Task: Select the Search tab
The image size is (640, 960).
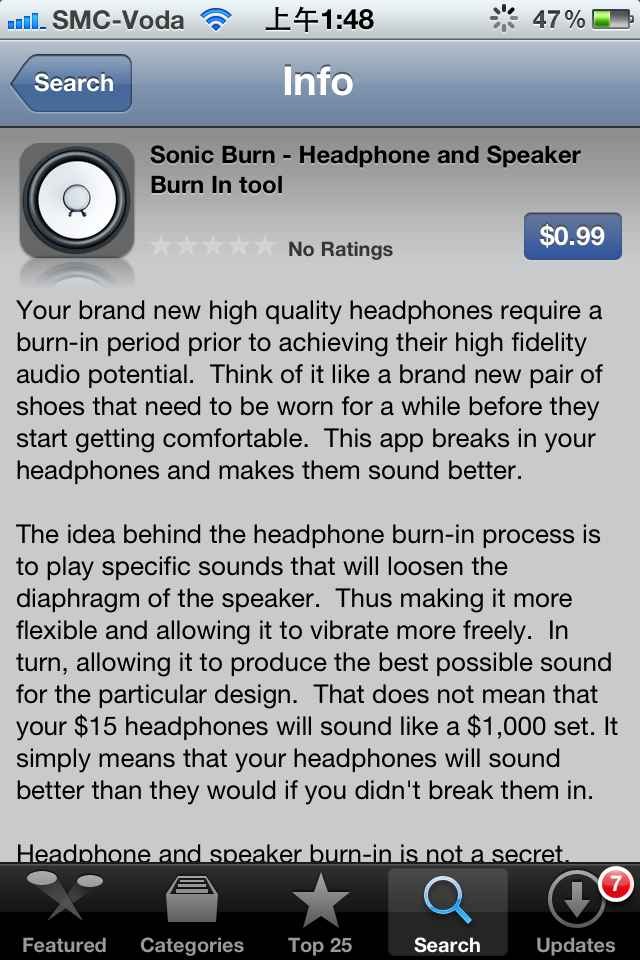Action: point(447,913)
